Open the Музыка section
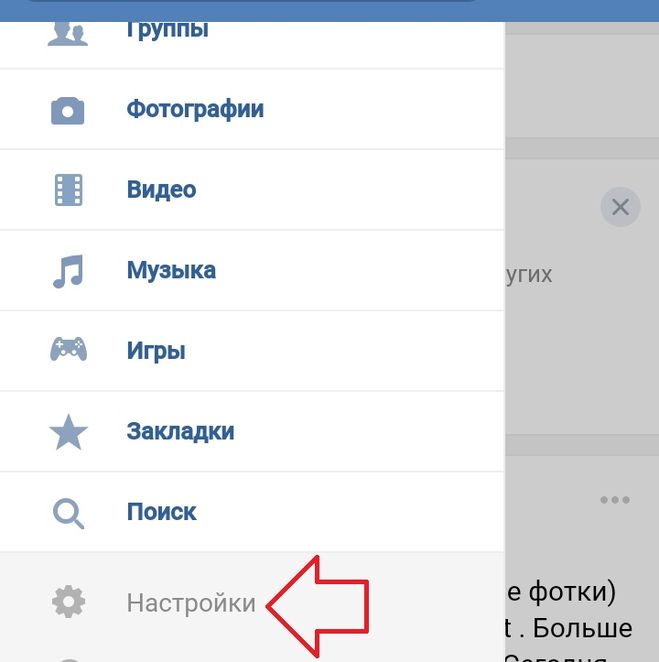 click(170, 271)
